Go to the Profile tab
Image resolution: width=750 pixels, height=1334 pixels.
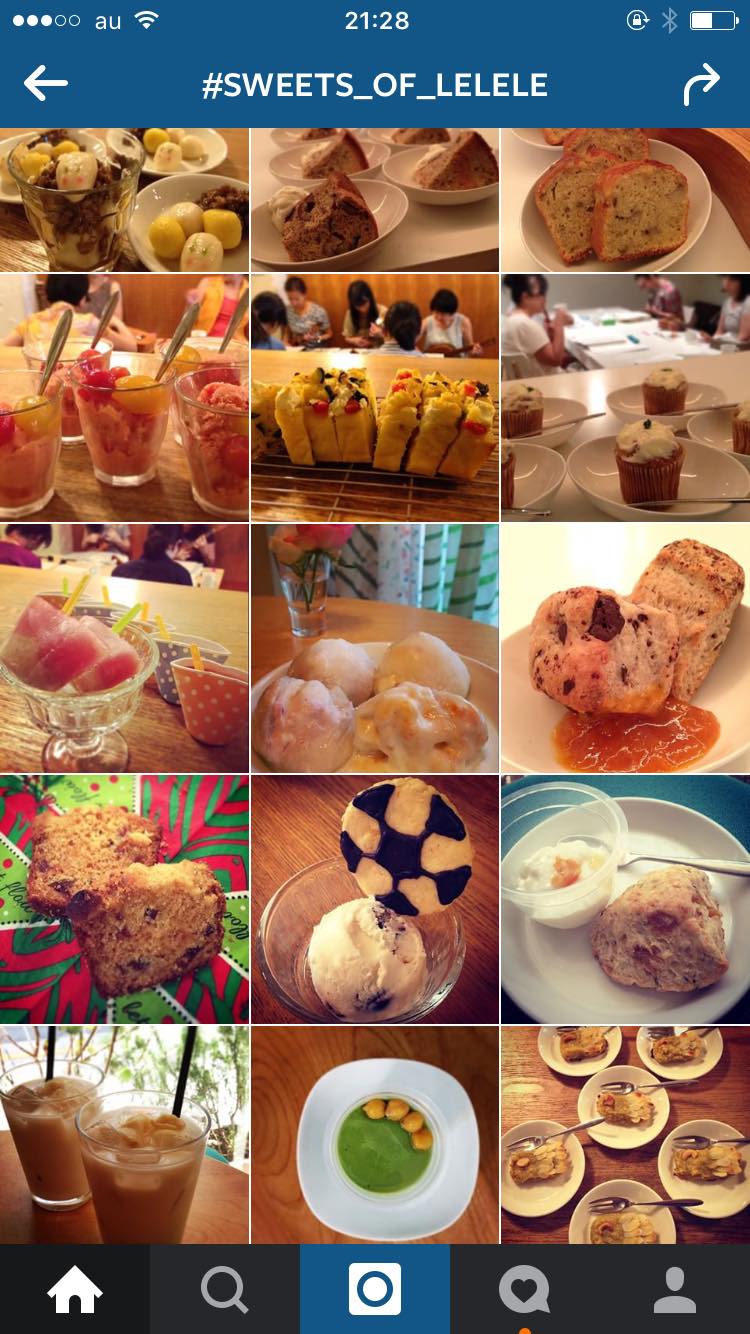pyautogui.click(x=675, y=1289)
